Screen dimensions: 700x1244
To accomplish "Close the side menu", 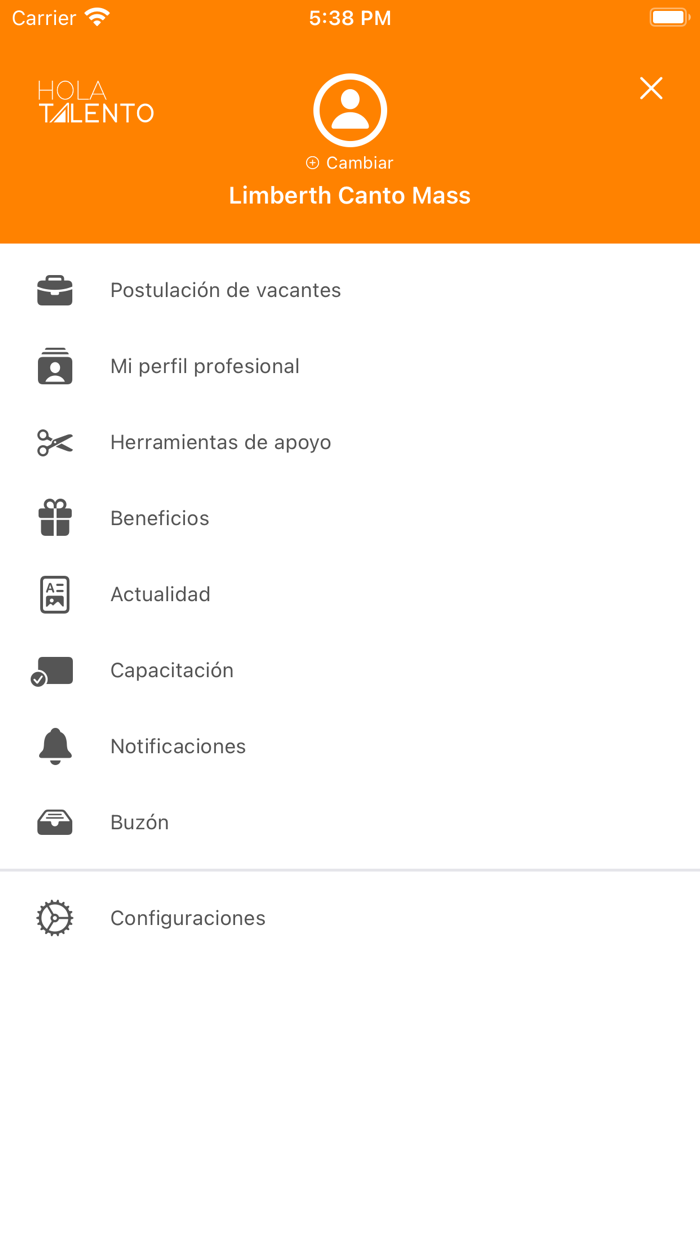I will [x=651, y=89].
